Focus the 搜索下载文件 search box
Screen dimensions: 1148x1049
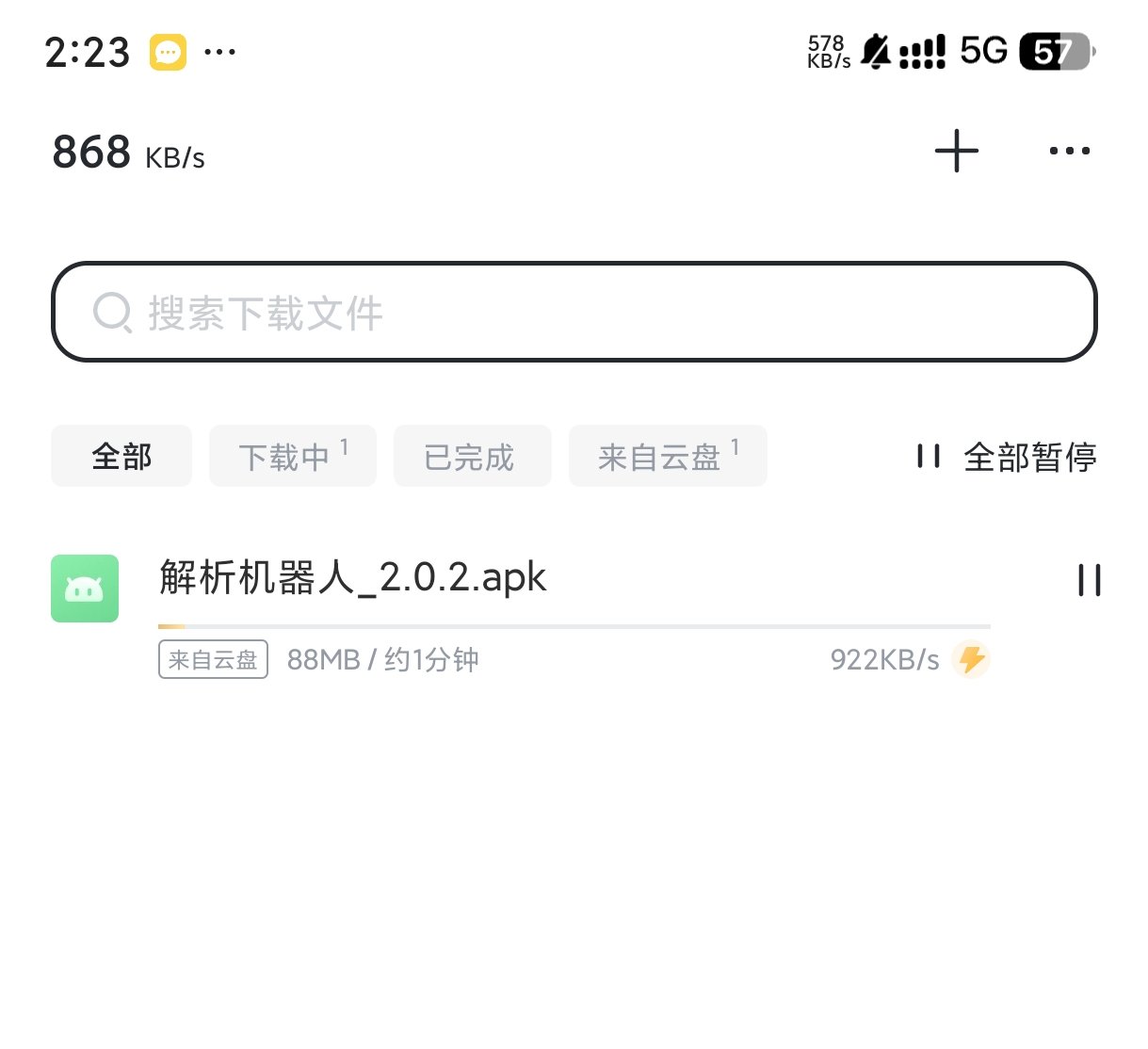coord(574,313)
